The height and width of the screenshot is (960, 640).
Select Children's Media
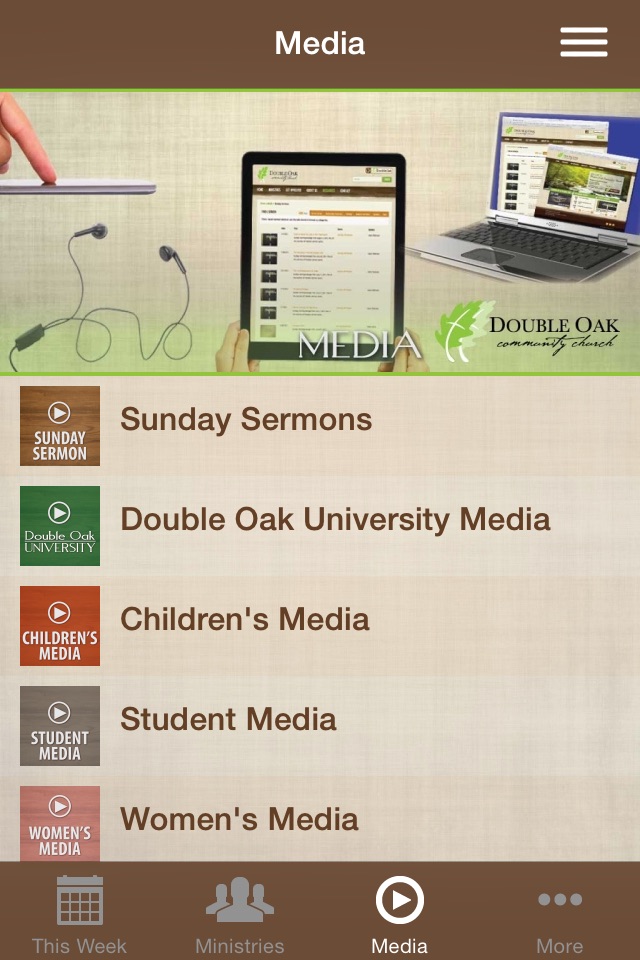point(245,620)
